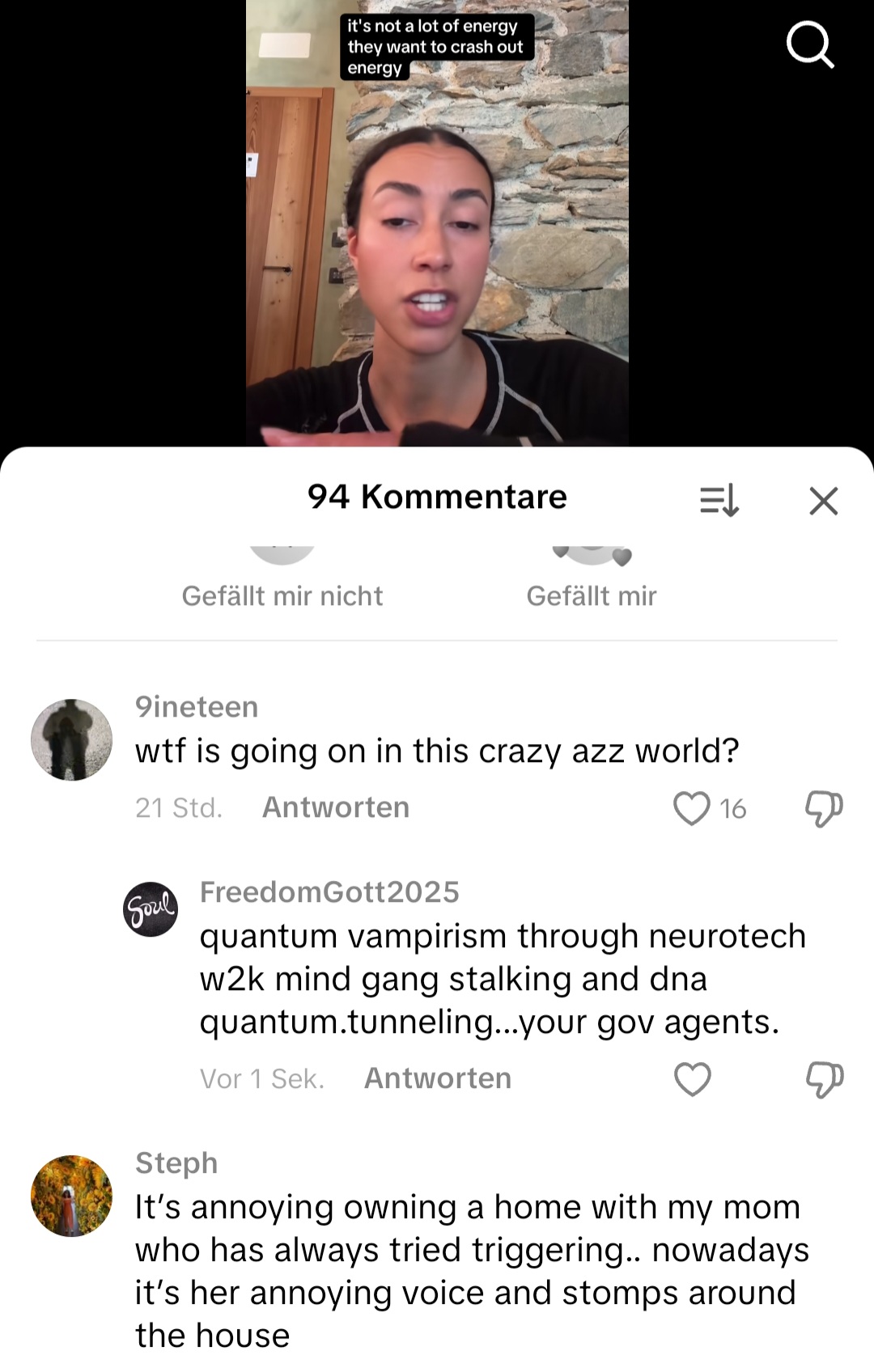Dislike 9ineteen's comment

824,808
